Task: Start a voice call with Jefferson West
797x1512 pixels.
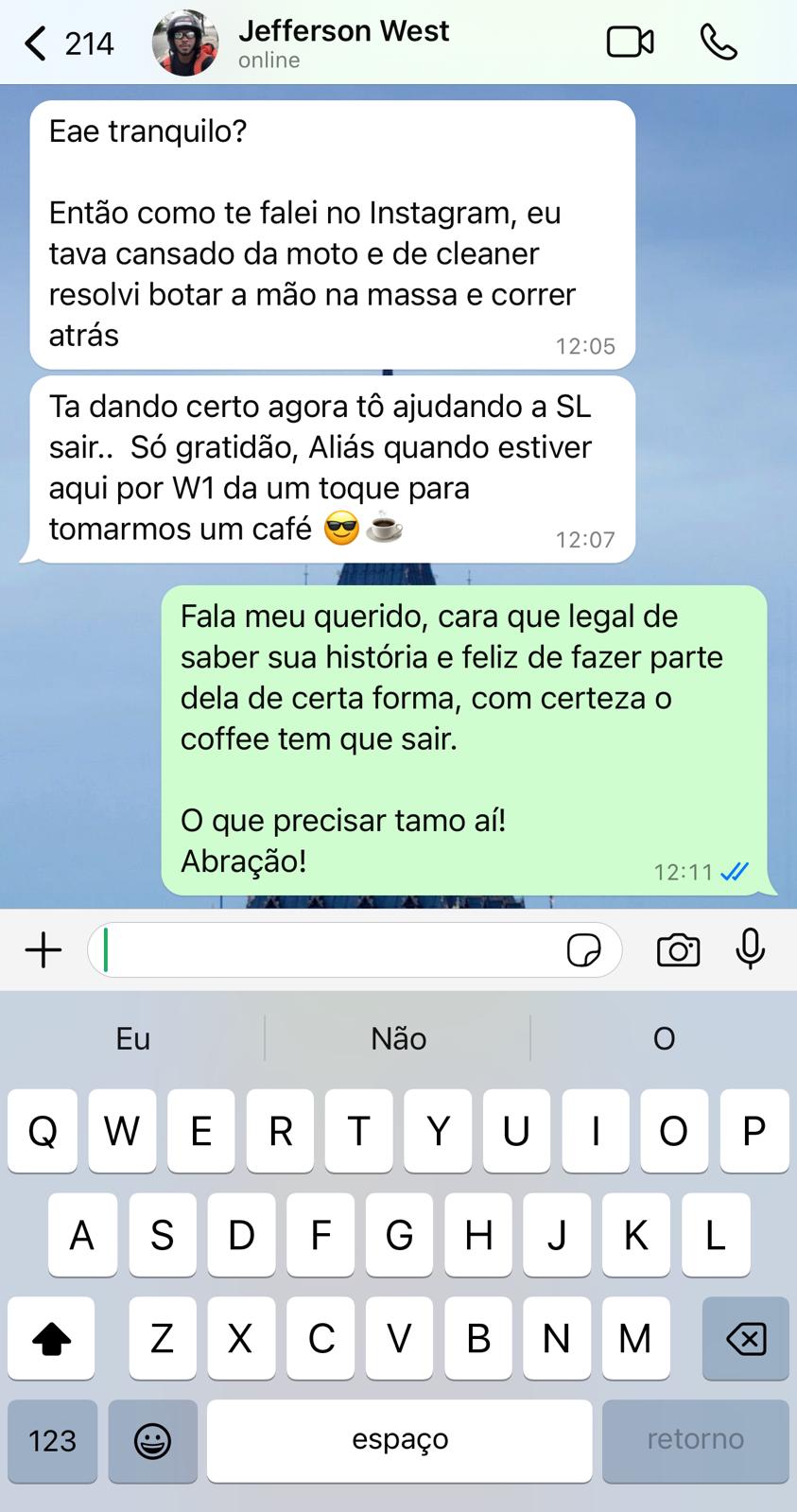Action: click(719, 43)
